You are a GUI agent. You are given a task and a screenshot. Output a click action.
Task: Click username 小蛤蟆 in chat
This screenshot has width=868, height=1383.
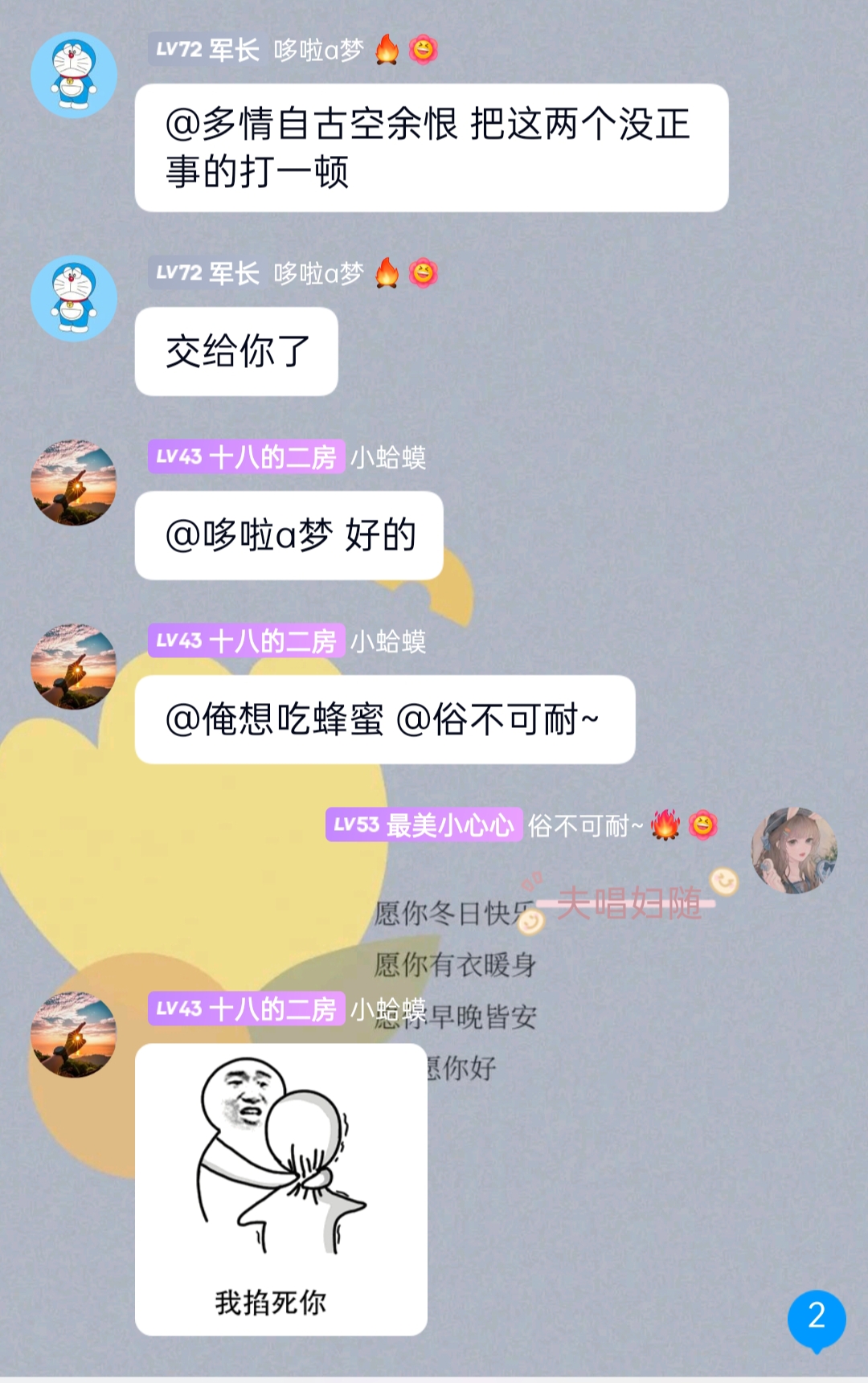391,458
